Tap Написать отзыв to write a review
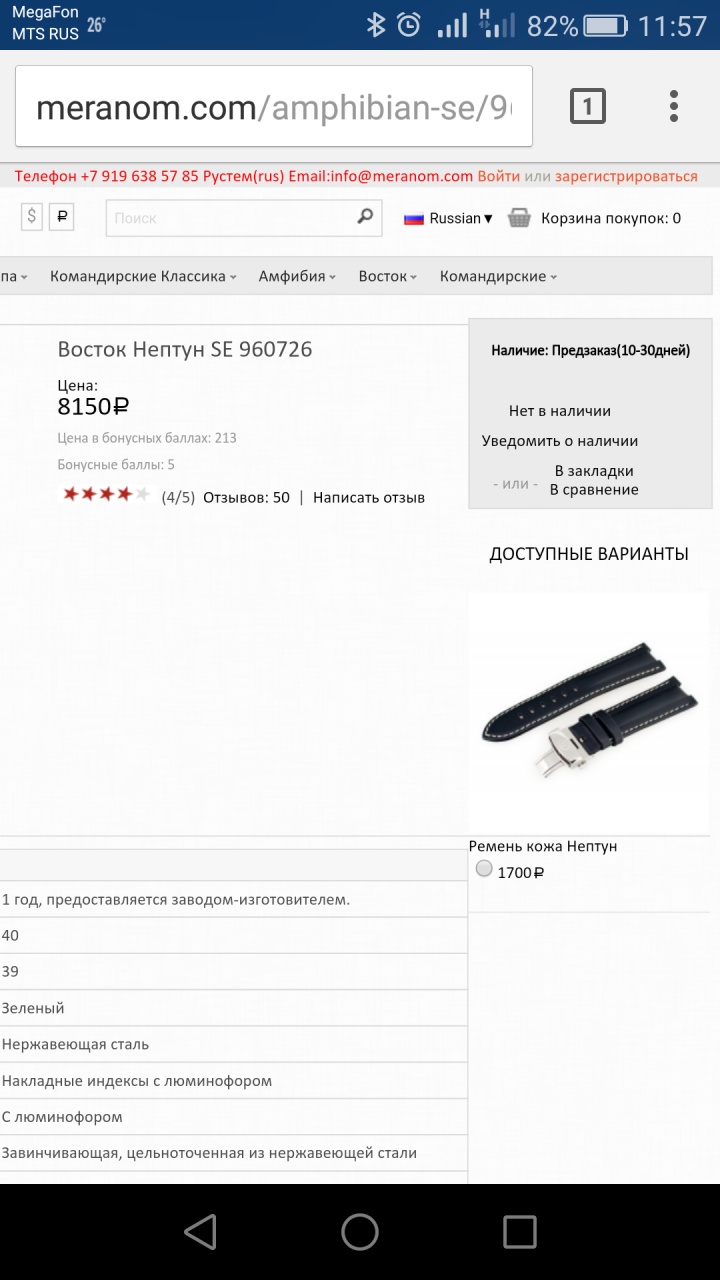Viewport: 720px width, 1280px height. click(x=369, y=497)
